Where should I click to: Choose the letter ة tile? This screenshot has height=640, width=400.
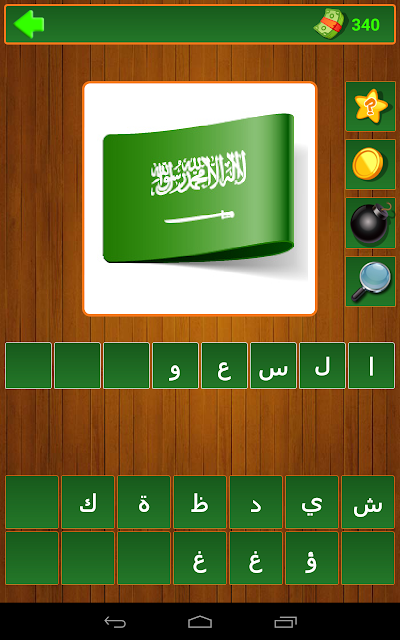click(x=144, y=502)
